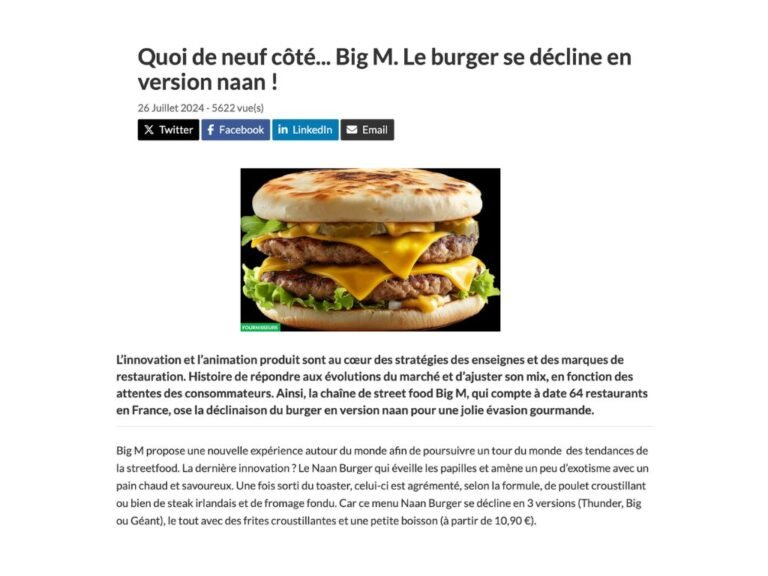Post the article to LinkedIn

point(305,130)
